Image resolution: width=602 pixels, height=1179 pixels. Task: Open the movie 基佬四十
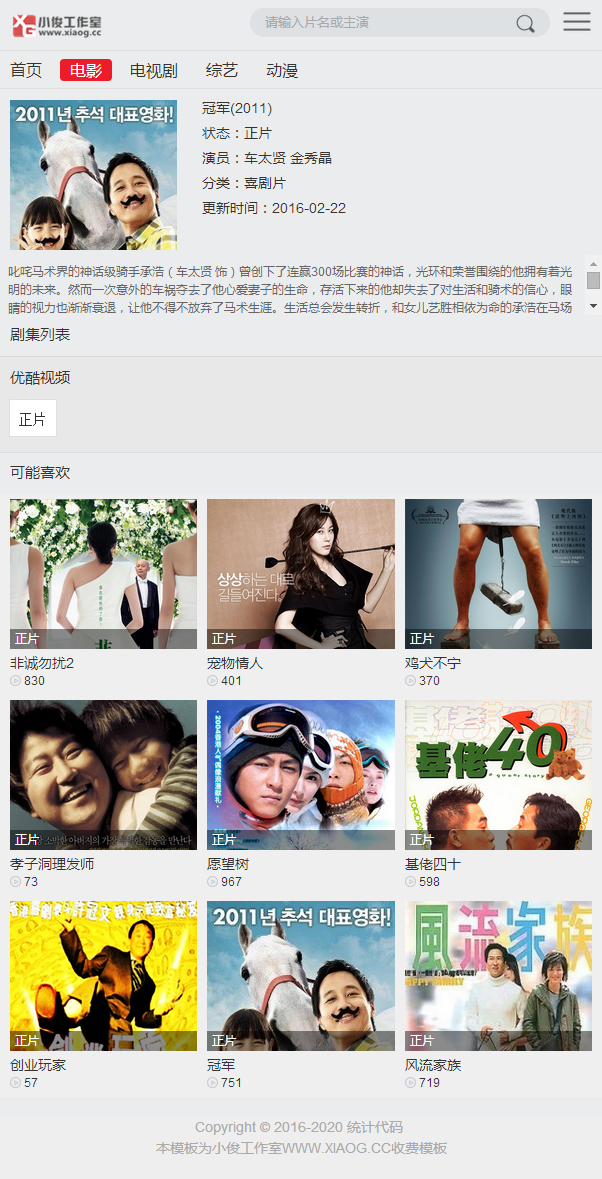pyautogui.click(x=498, y=775)
